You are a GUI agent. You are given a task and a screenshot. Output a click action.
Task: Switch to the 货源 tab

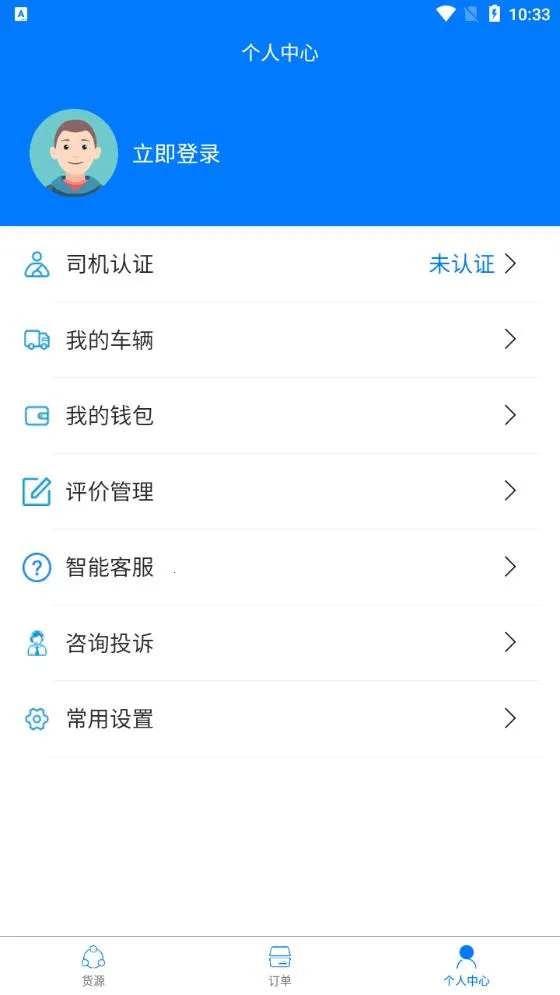(x=93, y=966)
